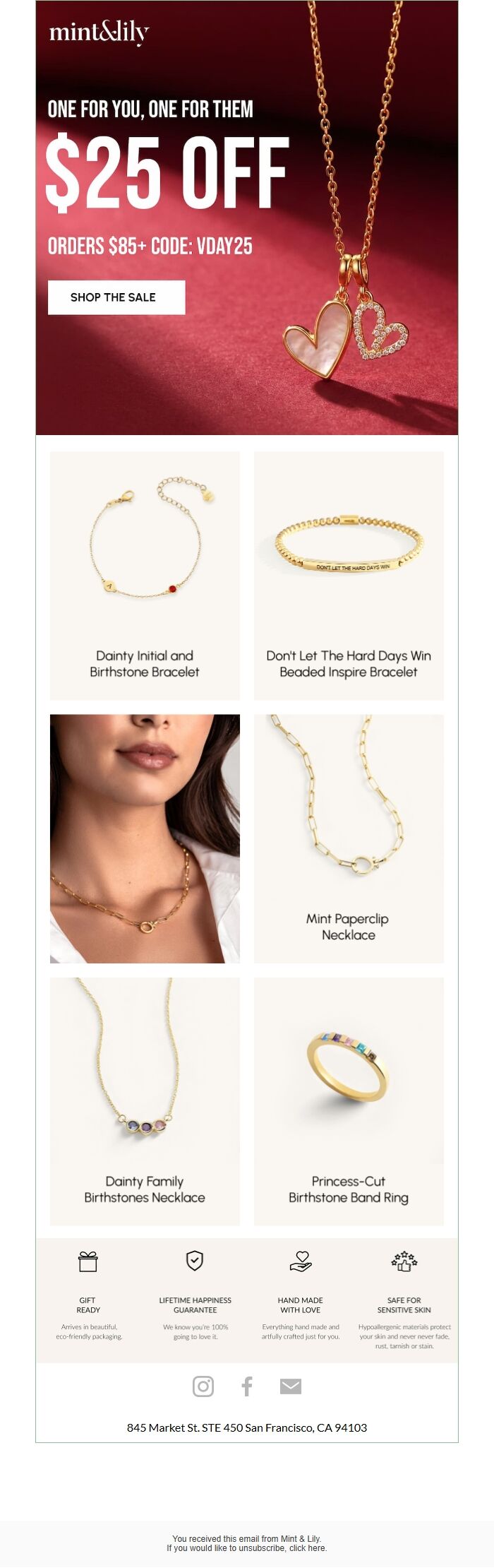This screenshot has width=494, height=1568.
Task: Open Dainty Initial and Birthstone Bracelet
Action: click(145, 576)
